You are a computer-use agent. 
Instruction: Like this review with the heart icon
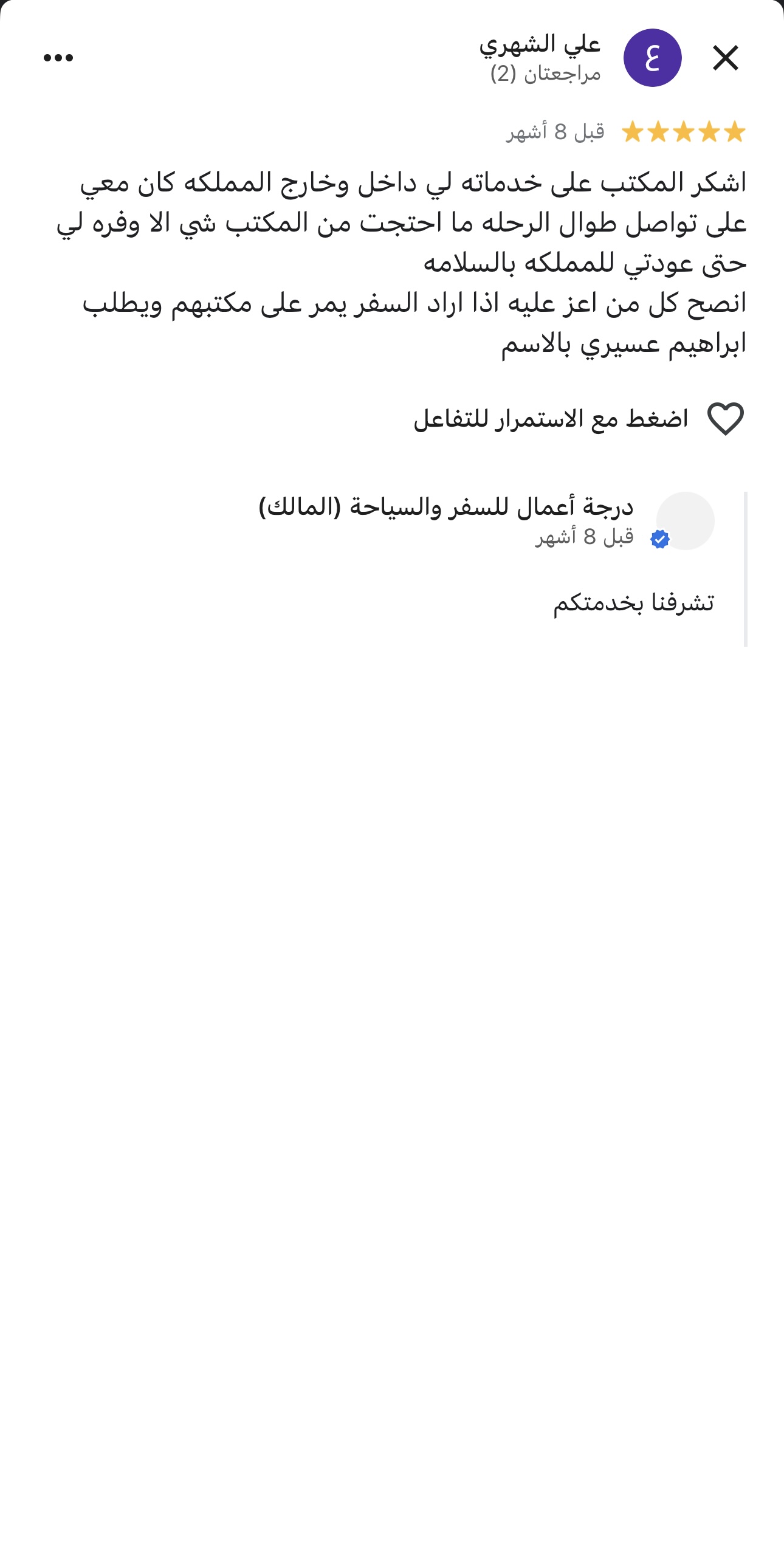725,419
